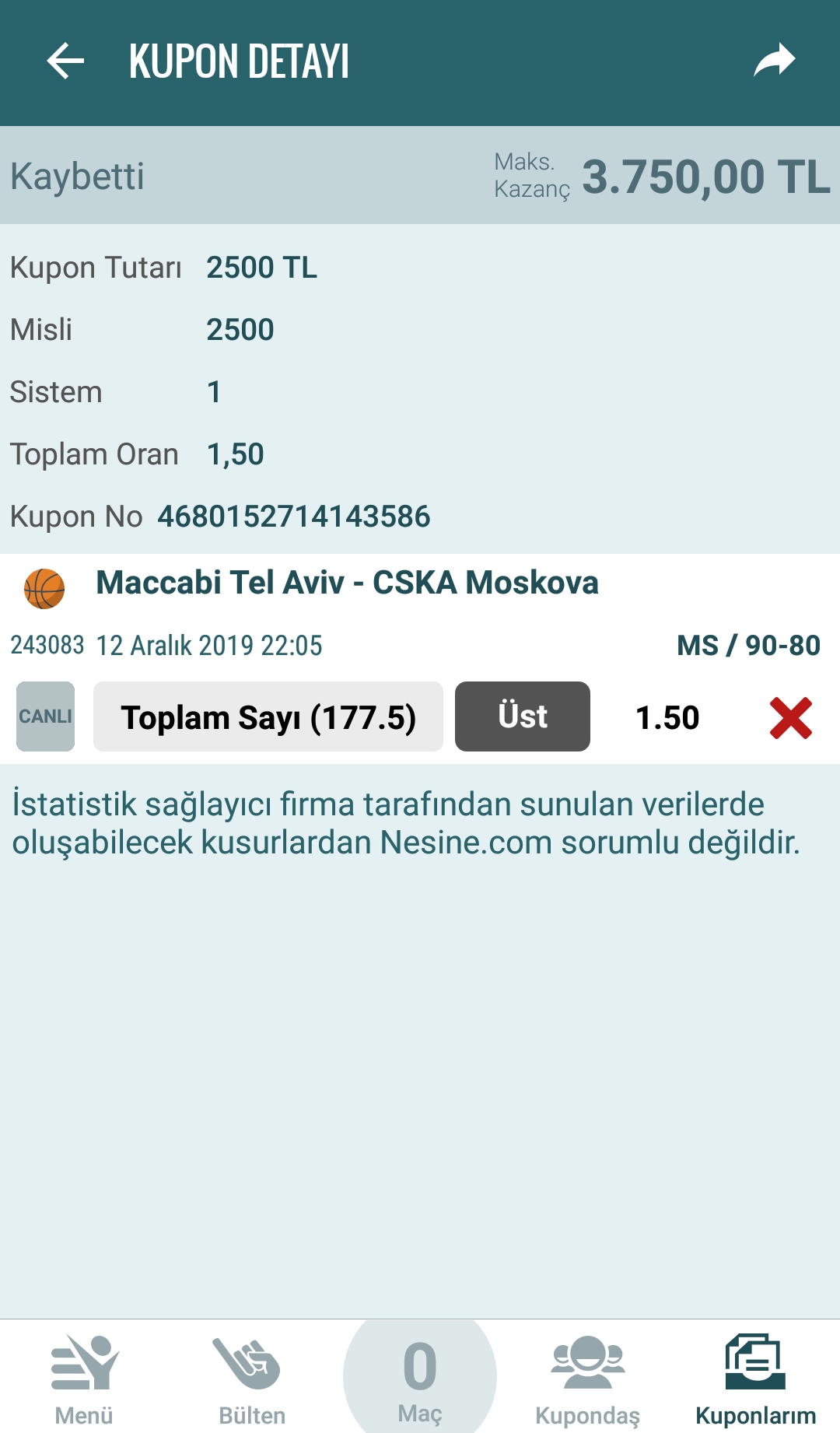Go back from Kupon Detayı

(x=65, y=61)
